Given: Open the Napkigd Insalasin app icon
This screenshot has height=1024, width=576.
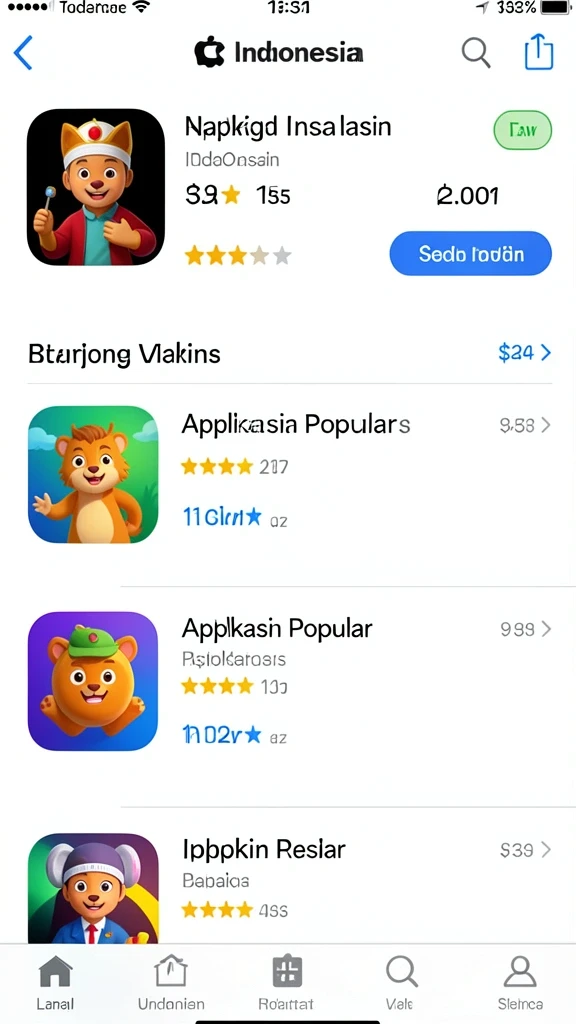Looking at the screenshot, I should [x=96, y=187].
